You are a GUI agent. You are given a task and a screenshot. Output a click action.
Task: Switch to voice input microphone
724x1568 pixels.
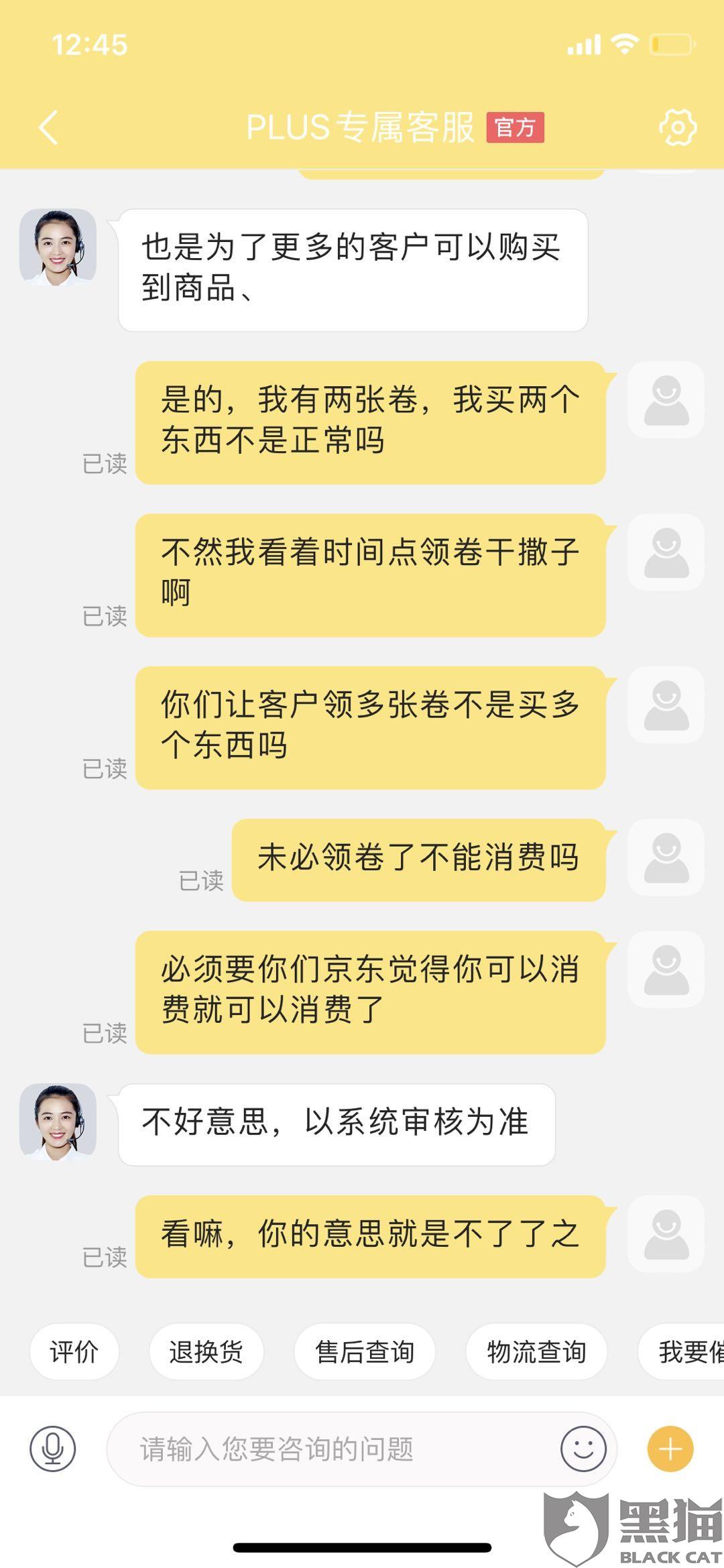coord(53,1449)
